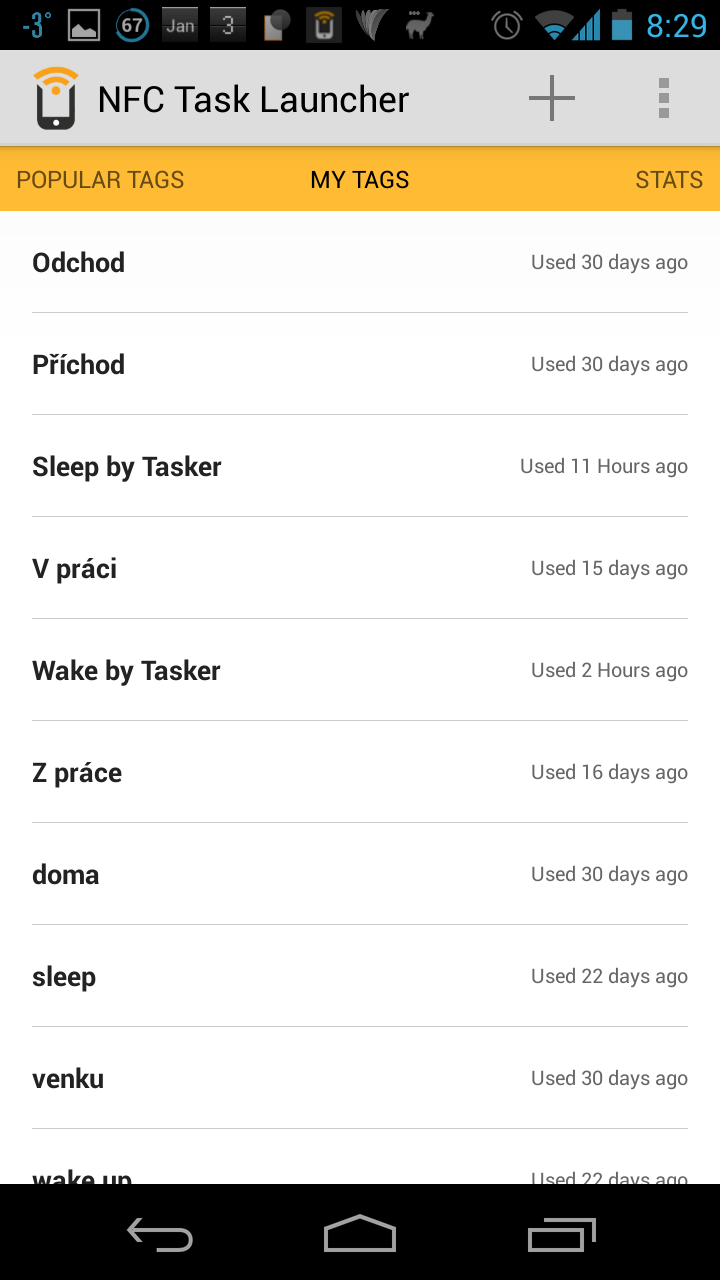Screen dimensions: 720x1280
Task: Open the Odchod tag
Action: (x=360, y=262)
